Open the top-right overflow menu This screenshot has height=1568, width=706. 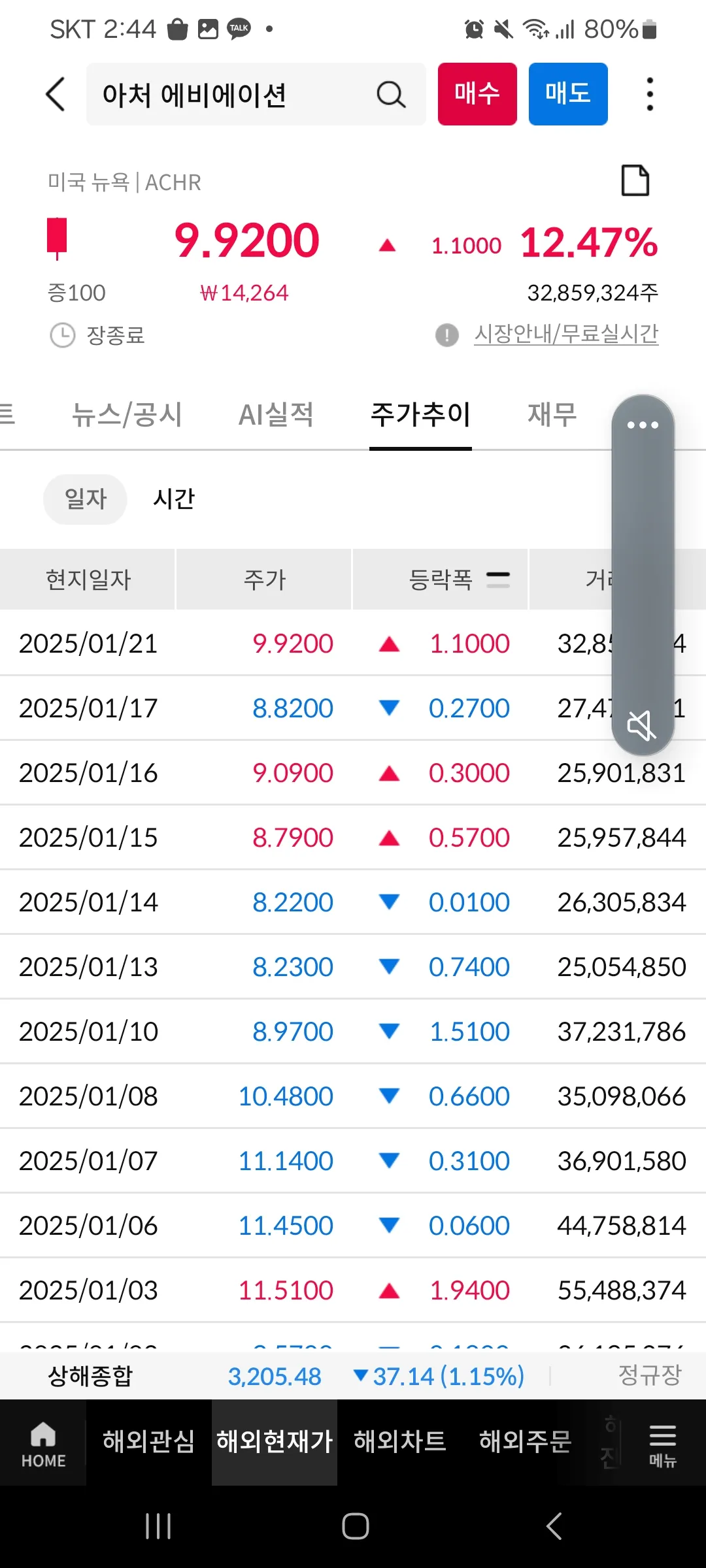(x=649, y=94)
